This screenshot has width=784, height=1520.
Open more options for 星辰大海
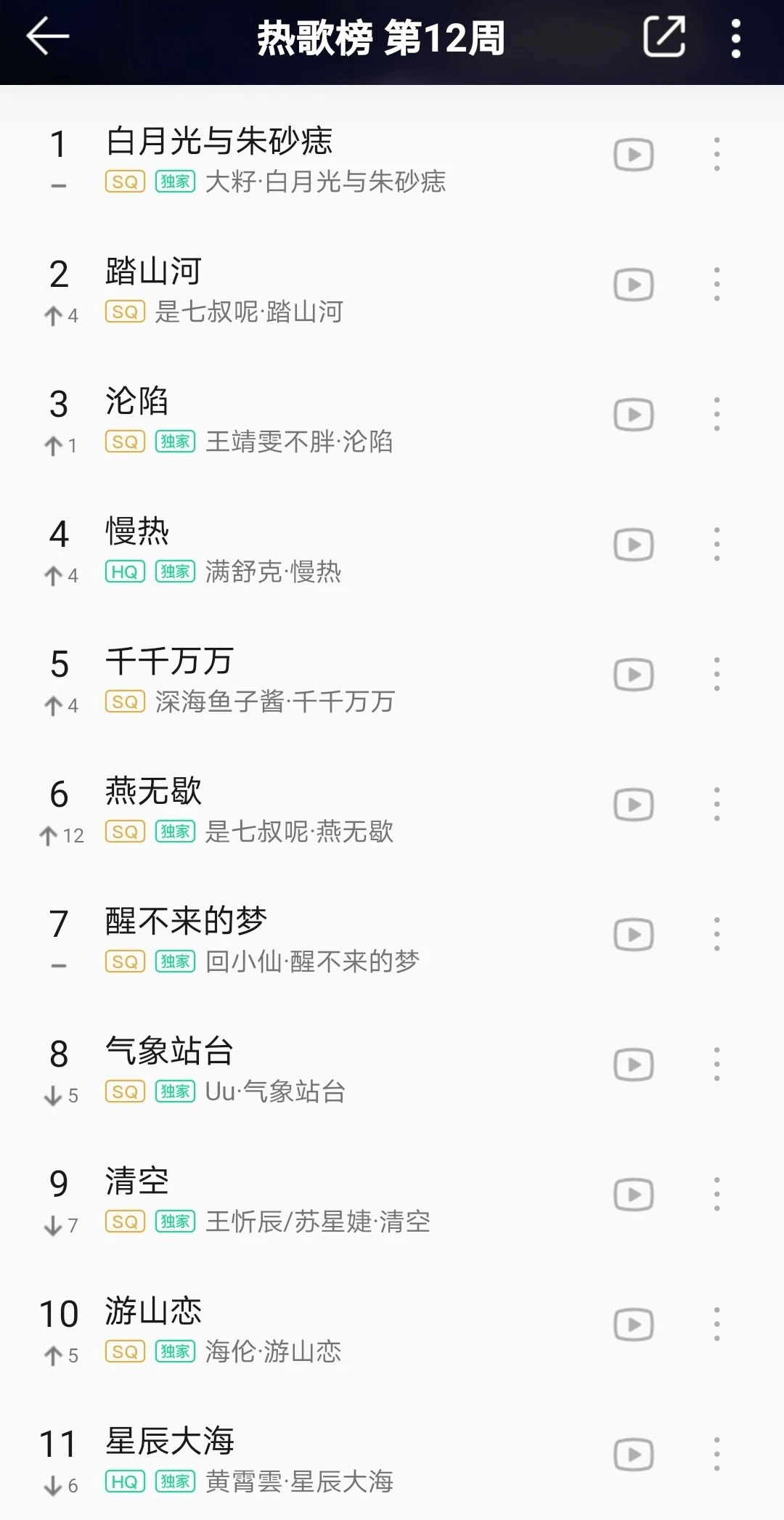[x=716, y=1454]
